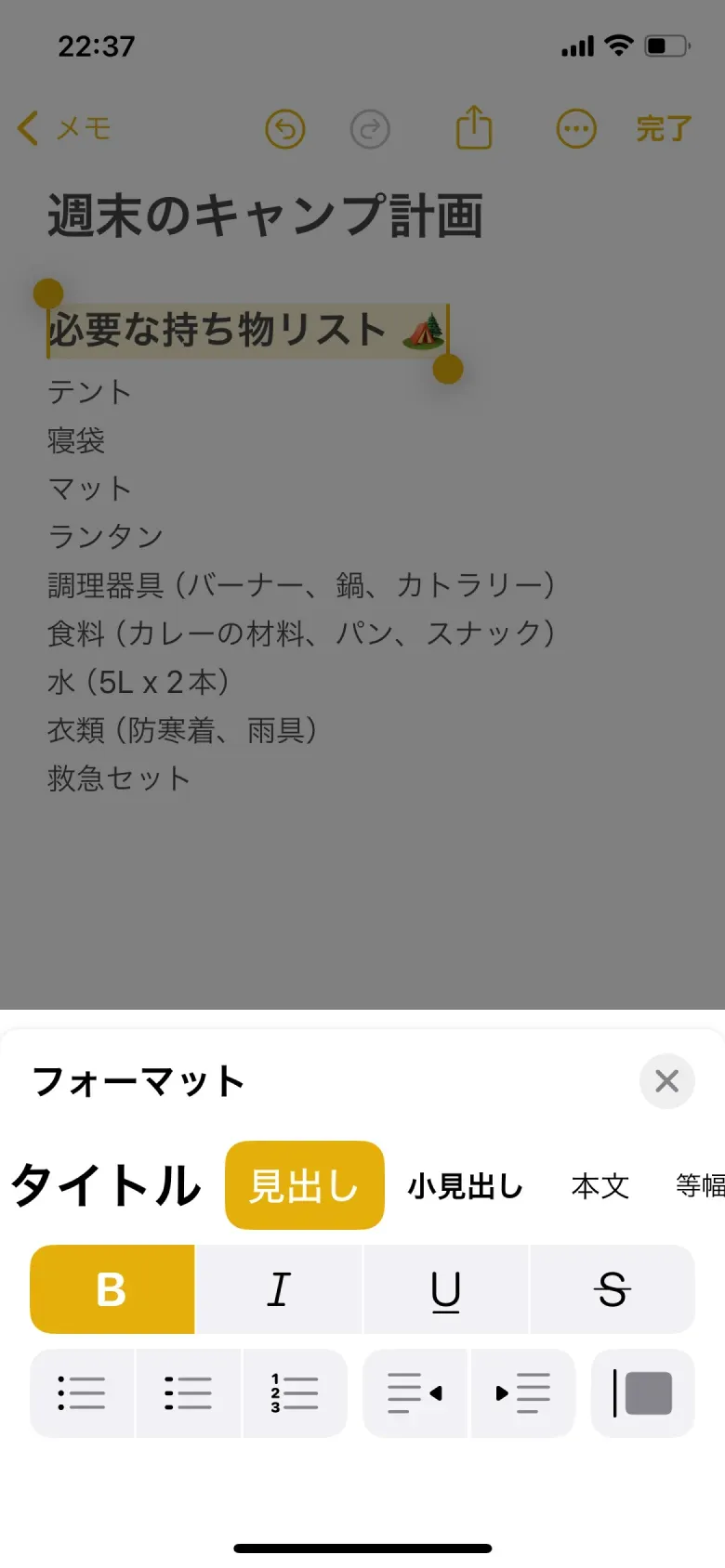Image resolution: width=725 pixels, height=1568 pixels.
Task: Apply the dashed list format
Action: [x=188, y=1392]
